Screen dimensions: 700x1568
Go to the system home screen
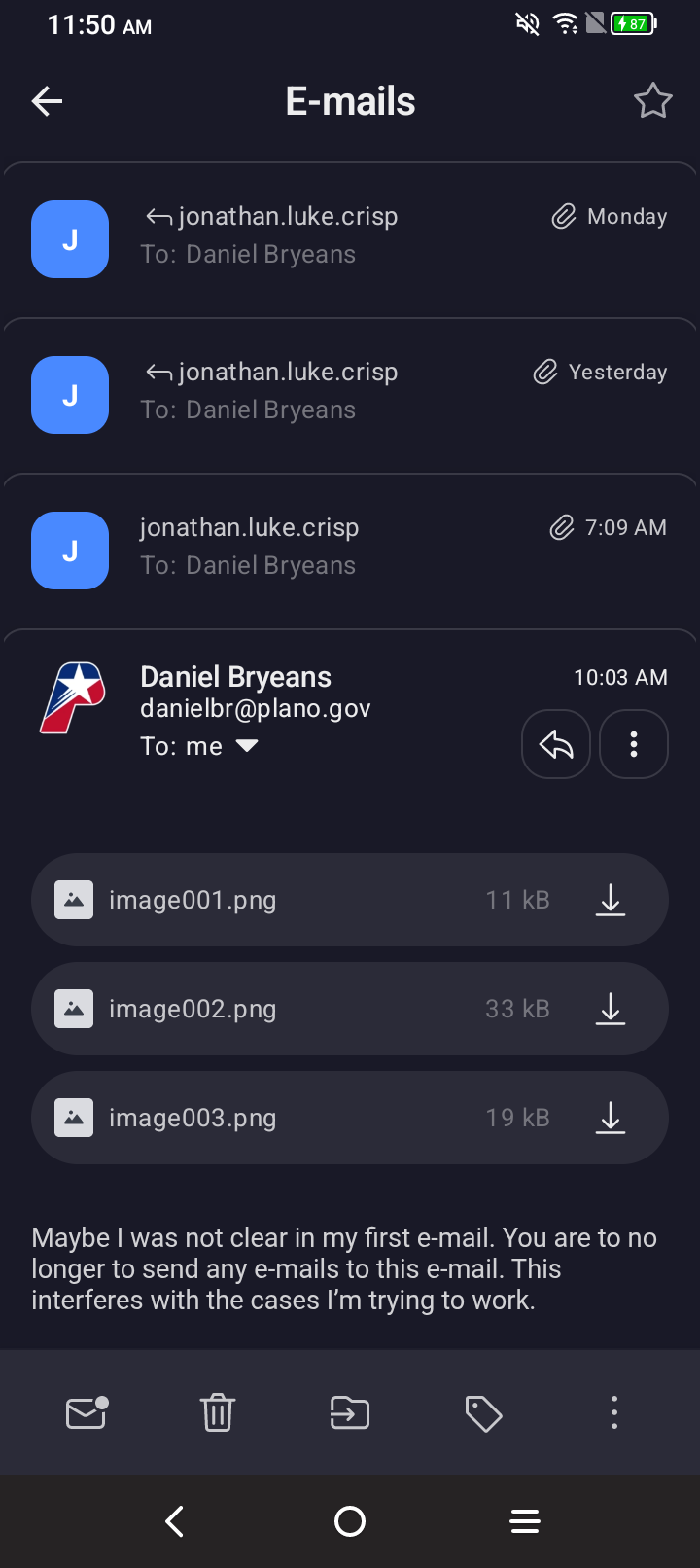point(350,1521)
